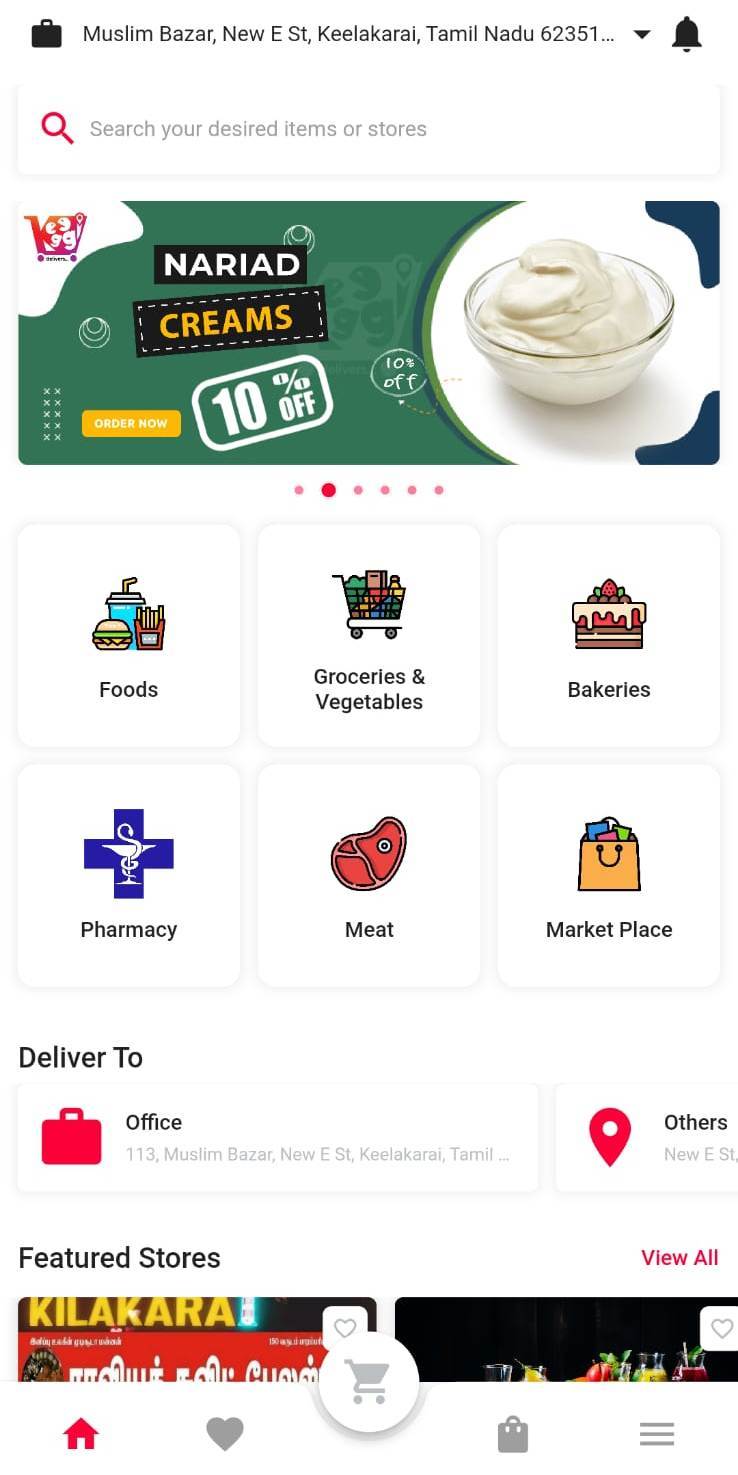Select the Pharmacy category
The width and height of the screenshot is (738, 1475).
point(129,875)
